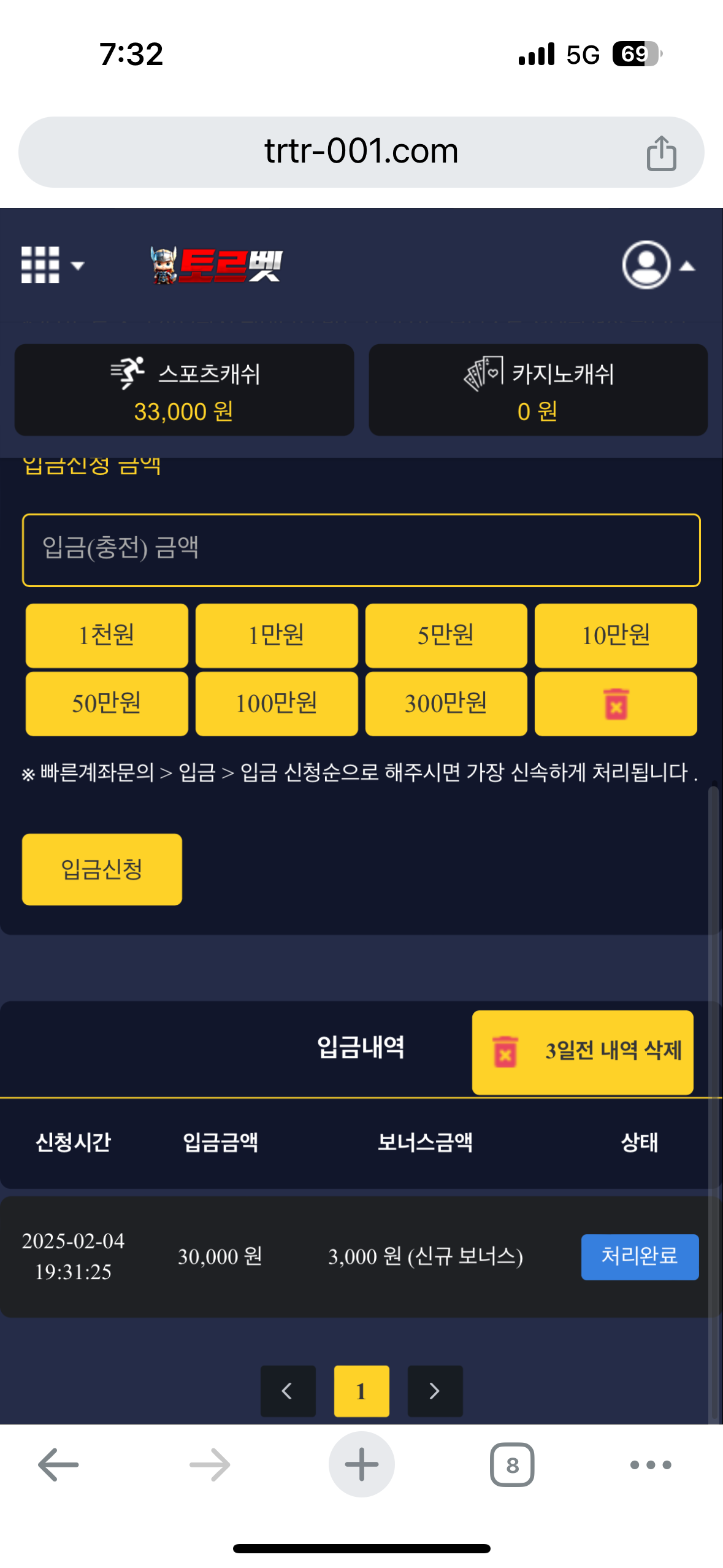Add 5만원 to deposit amount
723x1568 pixels.
(x=446, y=636)
